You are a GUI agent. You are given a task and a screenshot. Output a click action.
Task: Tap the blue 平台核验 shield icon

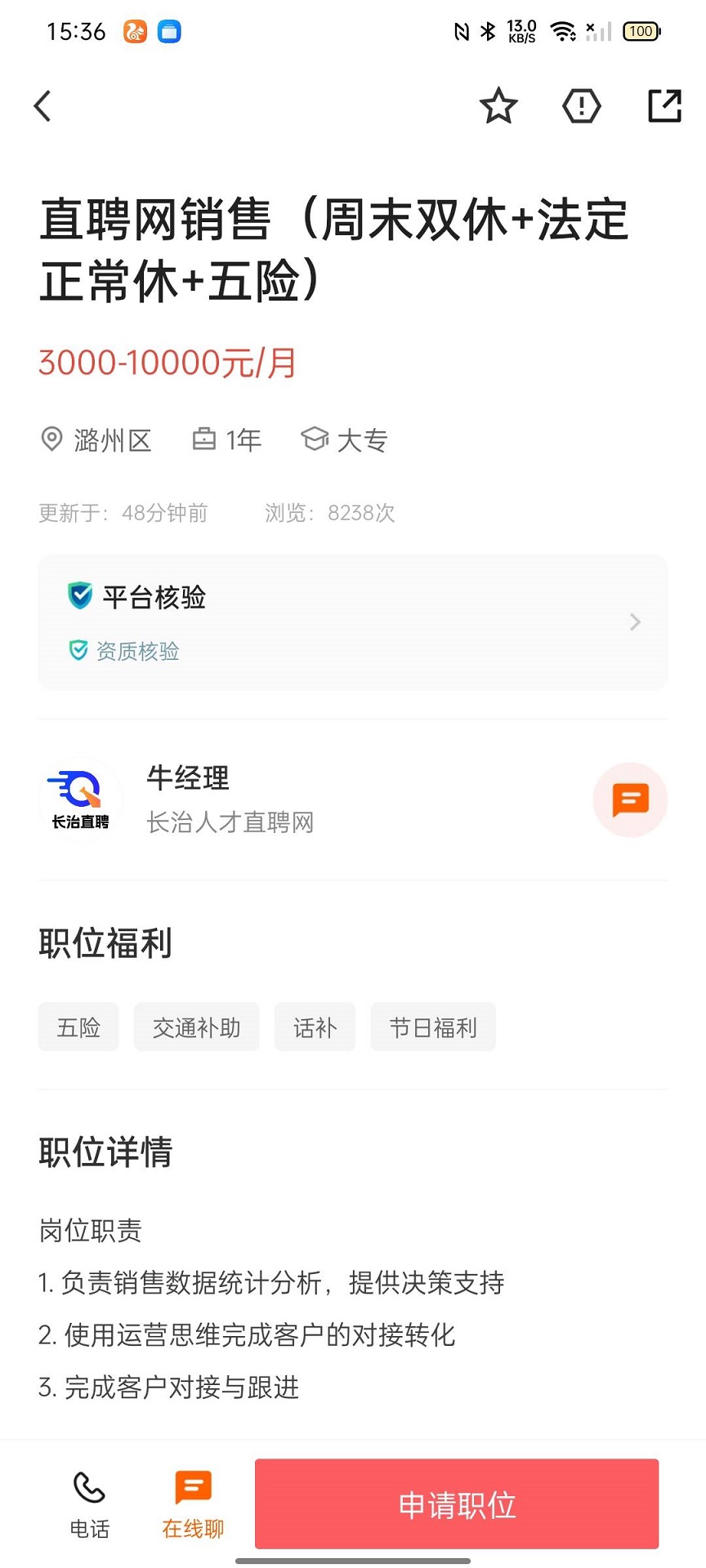(78, 596)
